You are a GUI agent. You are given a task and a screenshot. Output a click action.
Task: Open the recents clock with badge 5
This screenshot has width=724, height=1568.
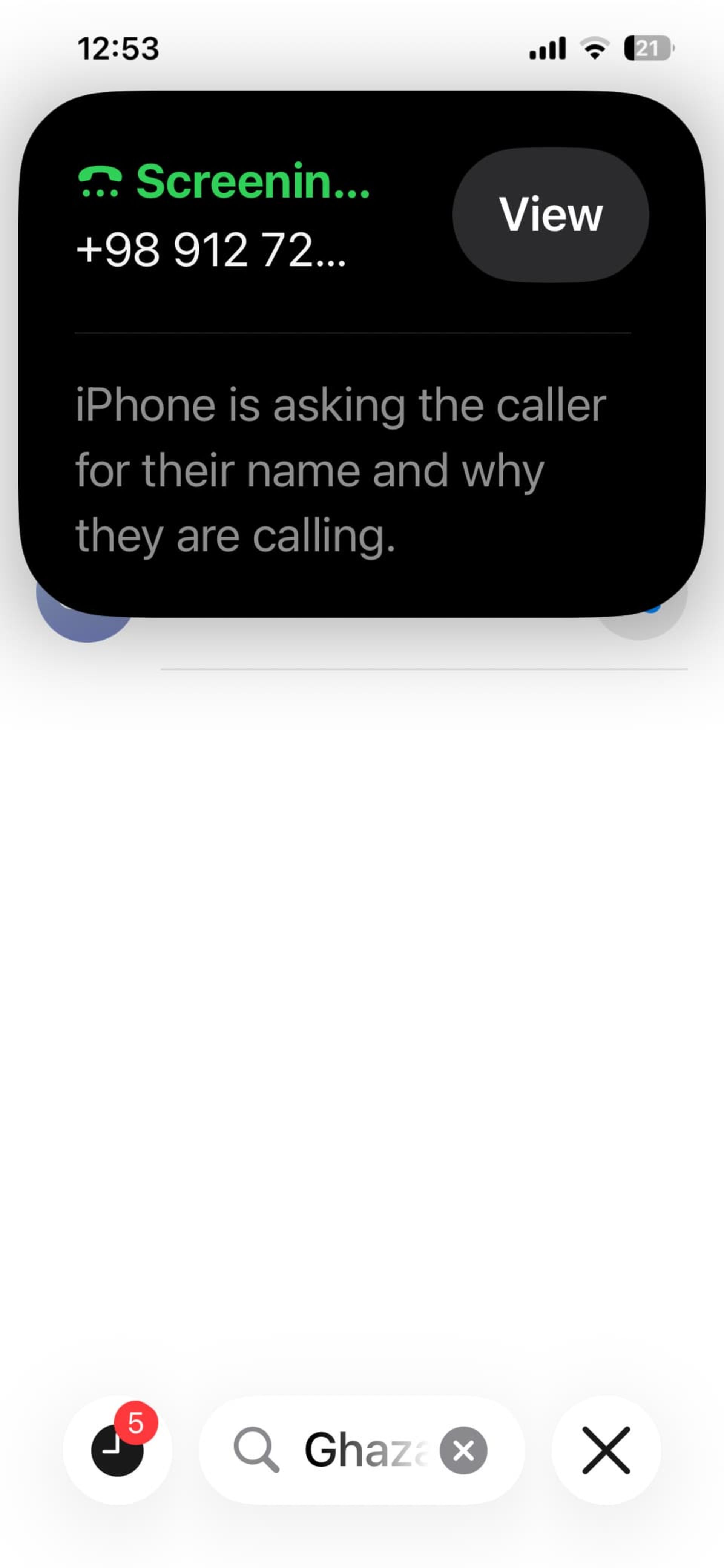(x=117, y=1450)
